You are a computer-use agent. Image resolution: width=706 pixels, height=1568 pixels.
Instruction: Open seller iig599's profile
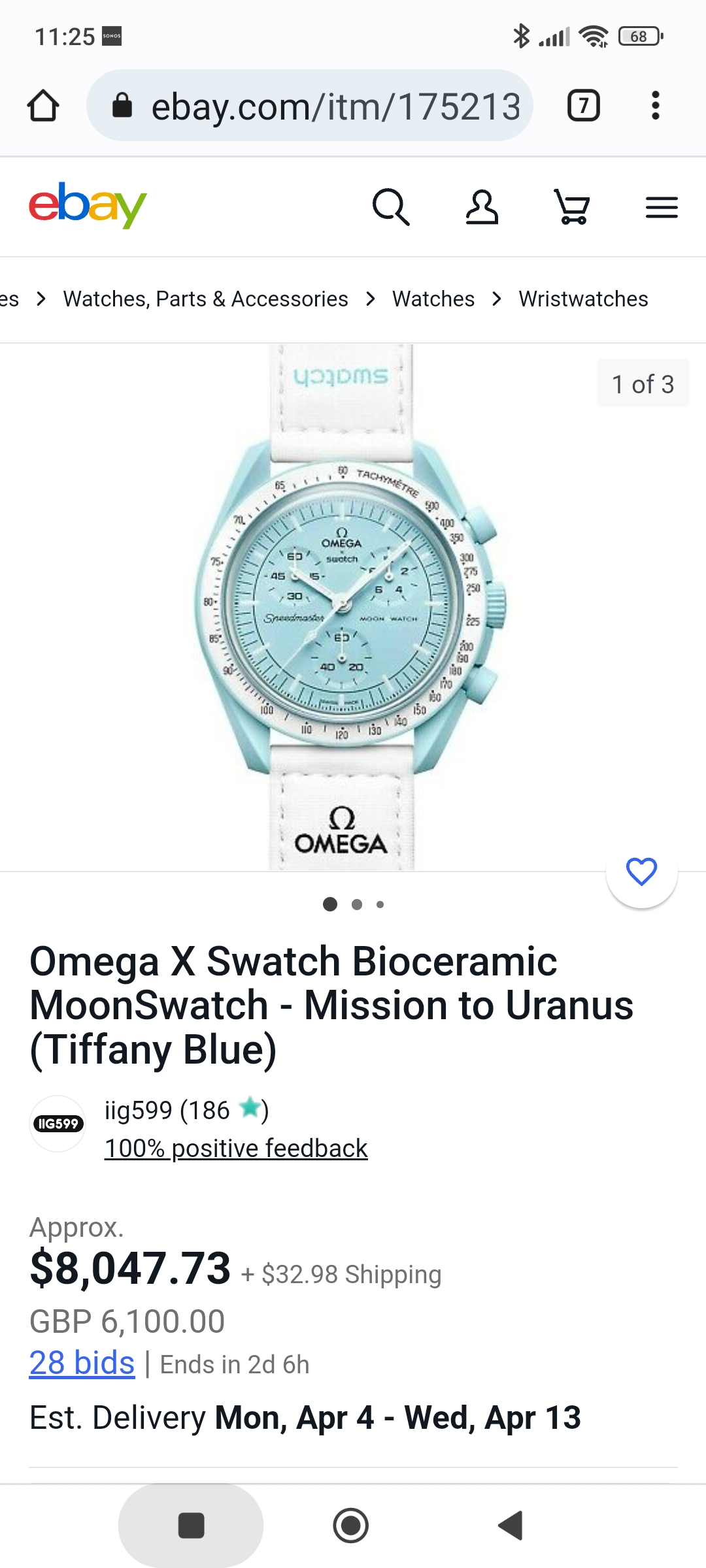coord(168,1110)
